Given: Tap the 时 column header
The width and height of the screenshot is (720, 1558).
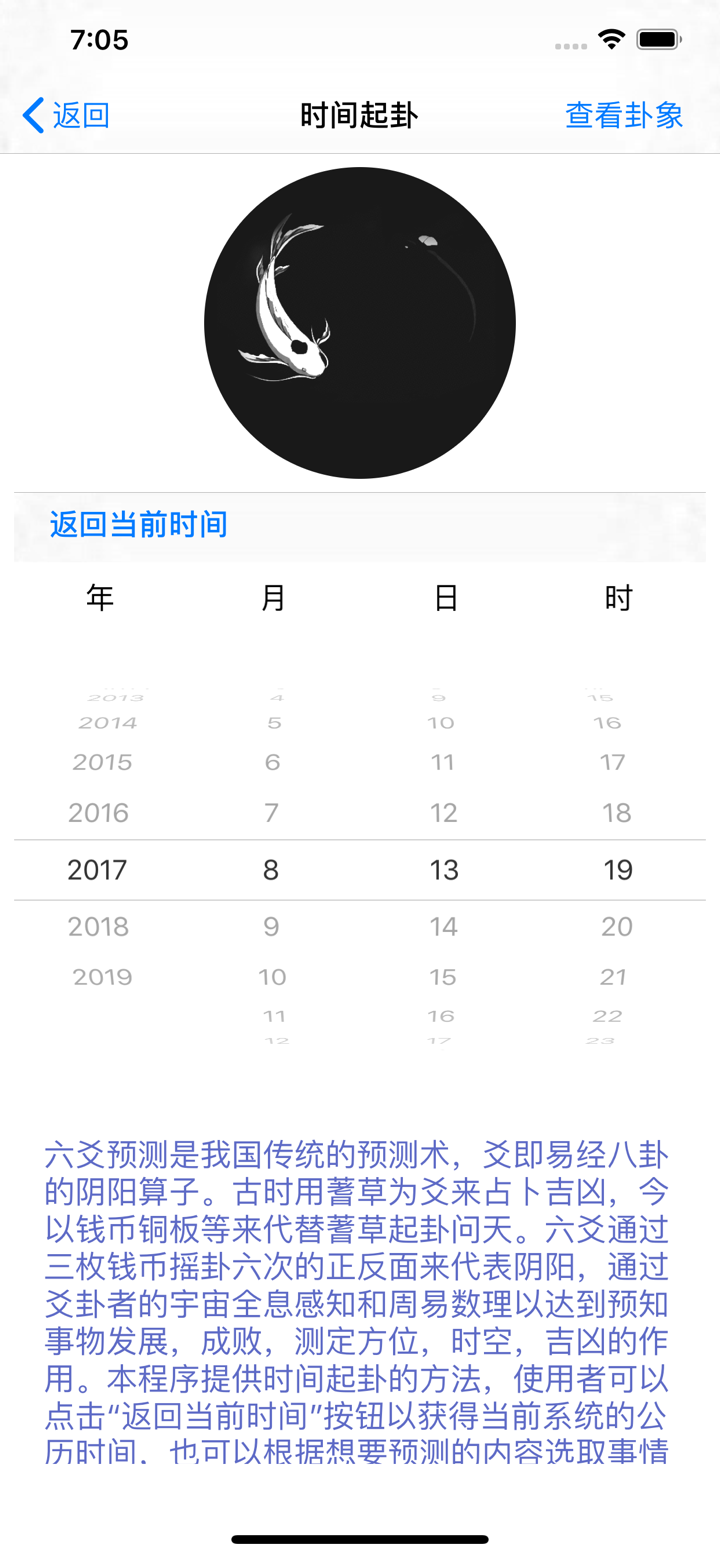Looking at the screenshot, I should [x=618, y=597].
